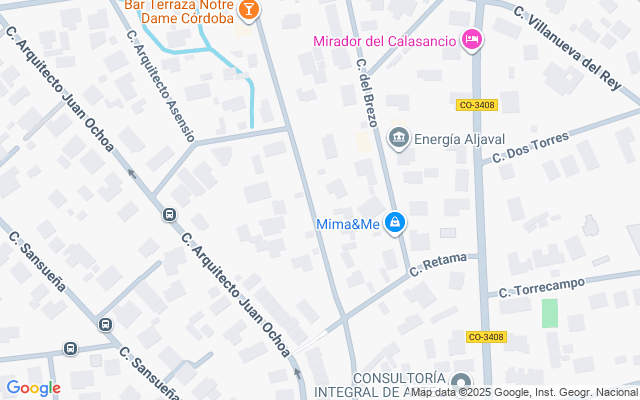Image resolution: width=640 pixels, height=400 pixels.
Task: Open the Mima&Me shop marker
Action: [x=396, y=222]
